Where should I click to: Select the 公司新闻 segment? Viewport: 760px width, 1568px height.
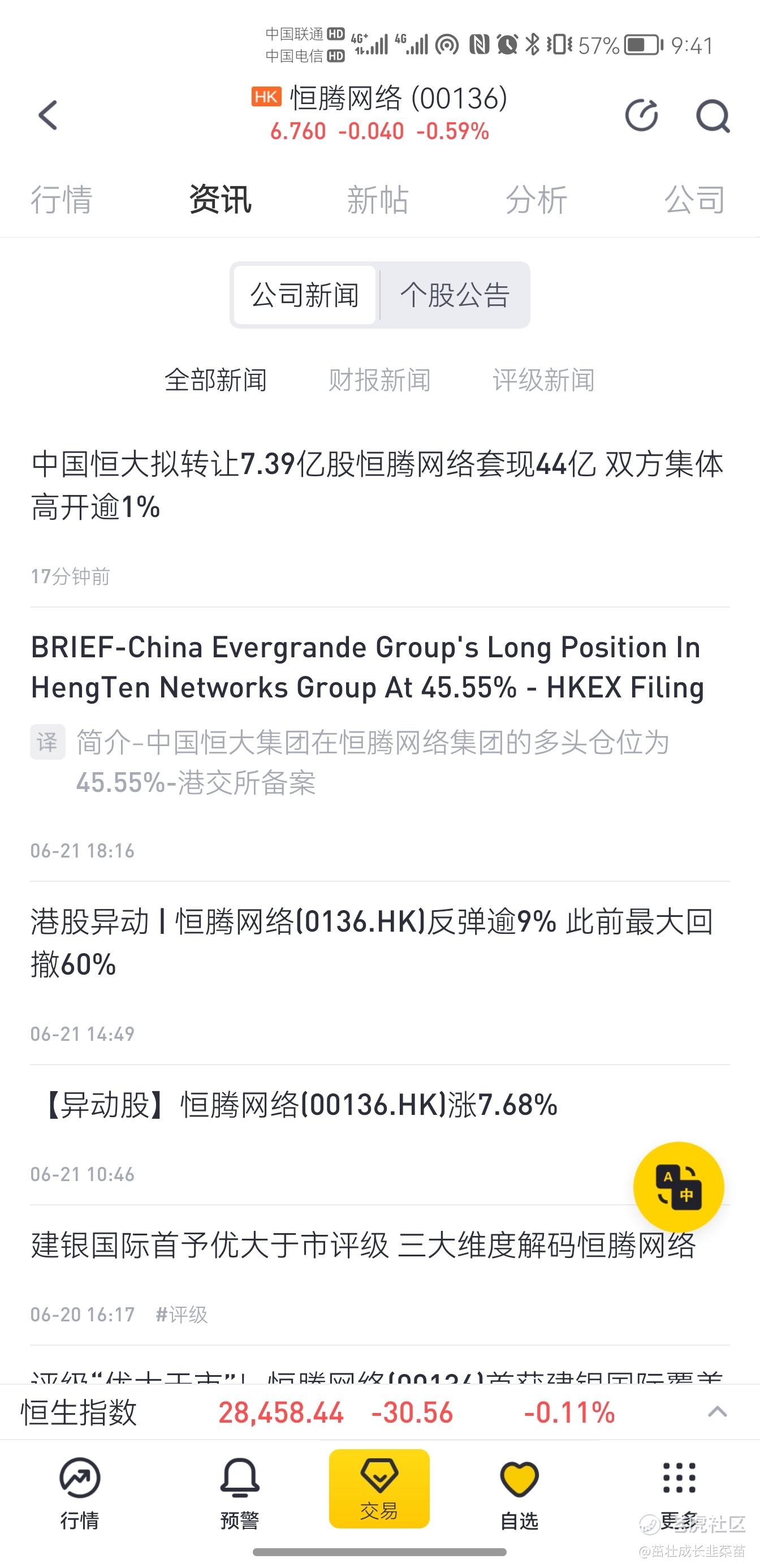pos(305,295)
